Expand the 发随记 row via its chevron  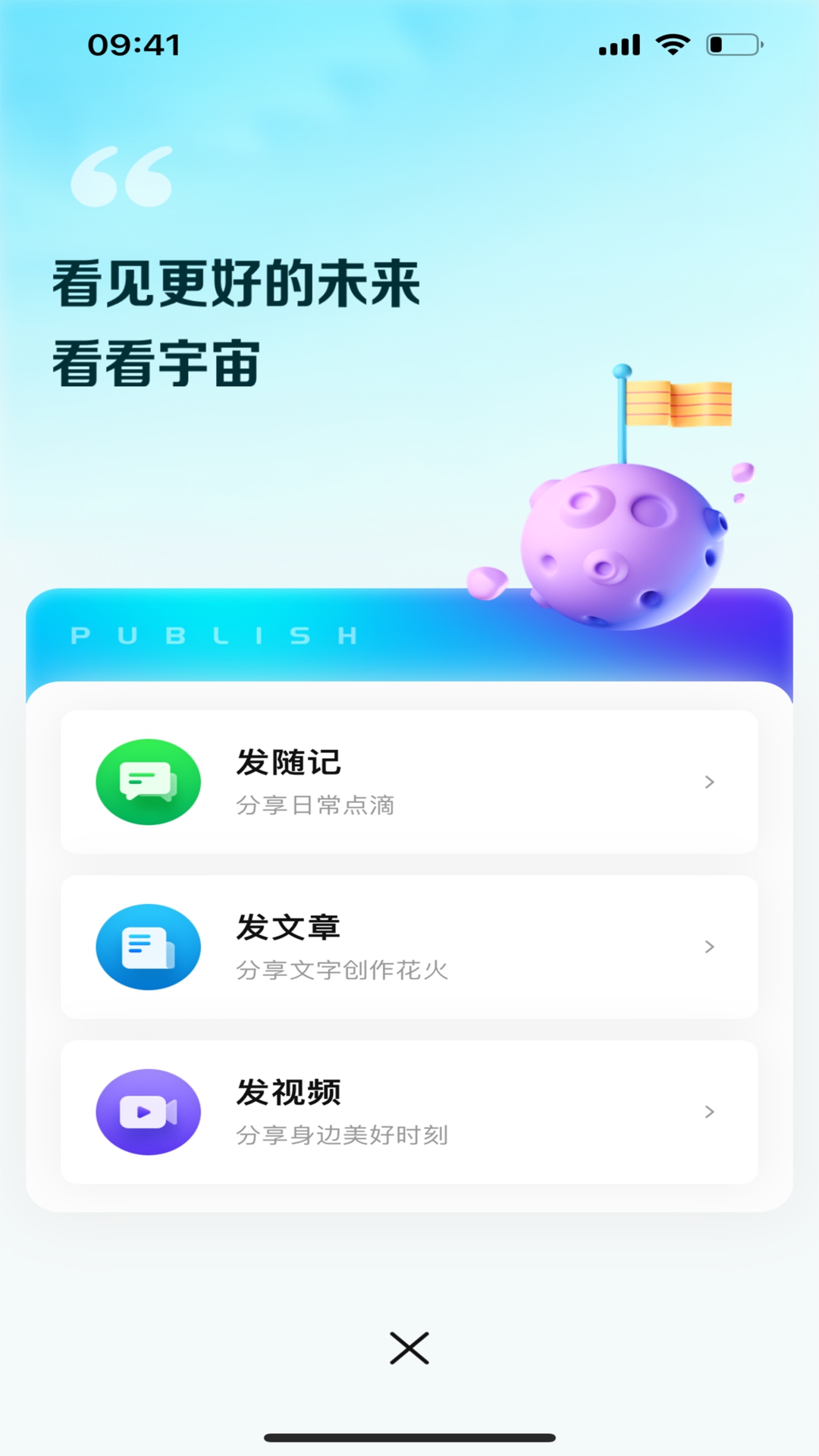pyautogui.click(x=710, y=782)
